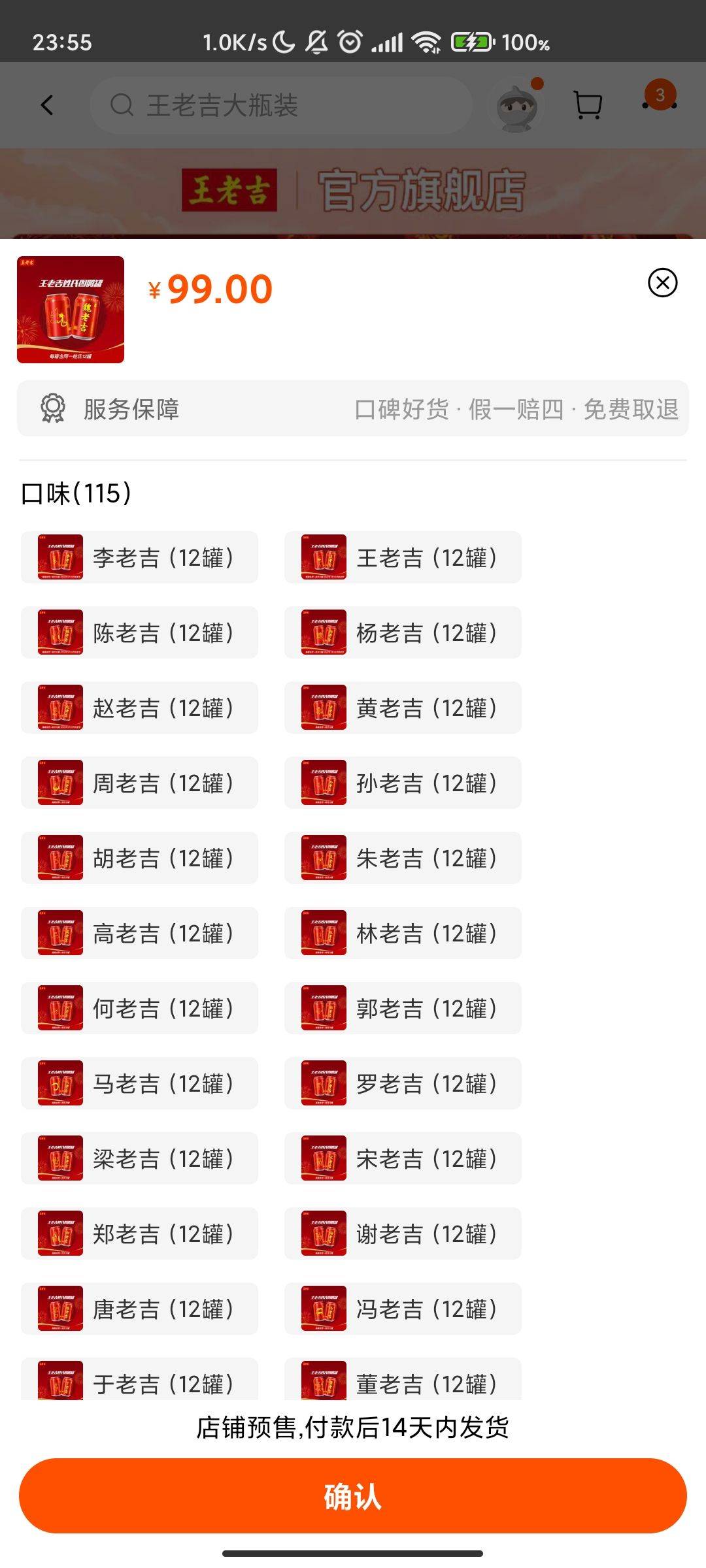Choose the 赵老吉 (12罐) chip

tap(139, 708)
